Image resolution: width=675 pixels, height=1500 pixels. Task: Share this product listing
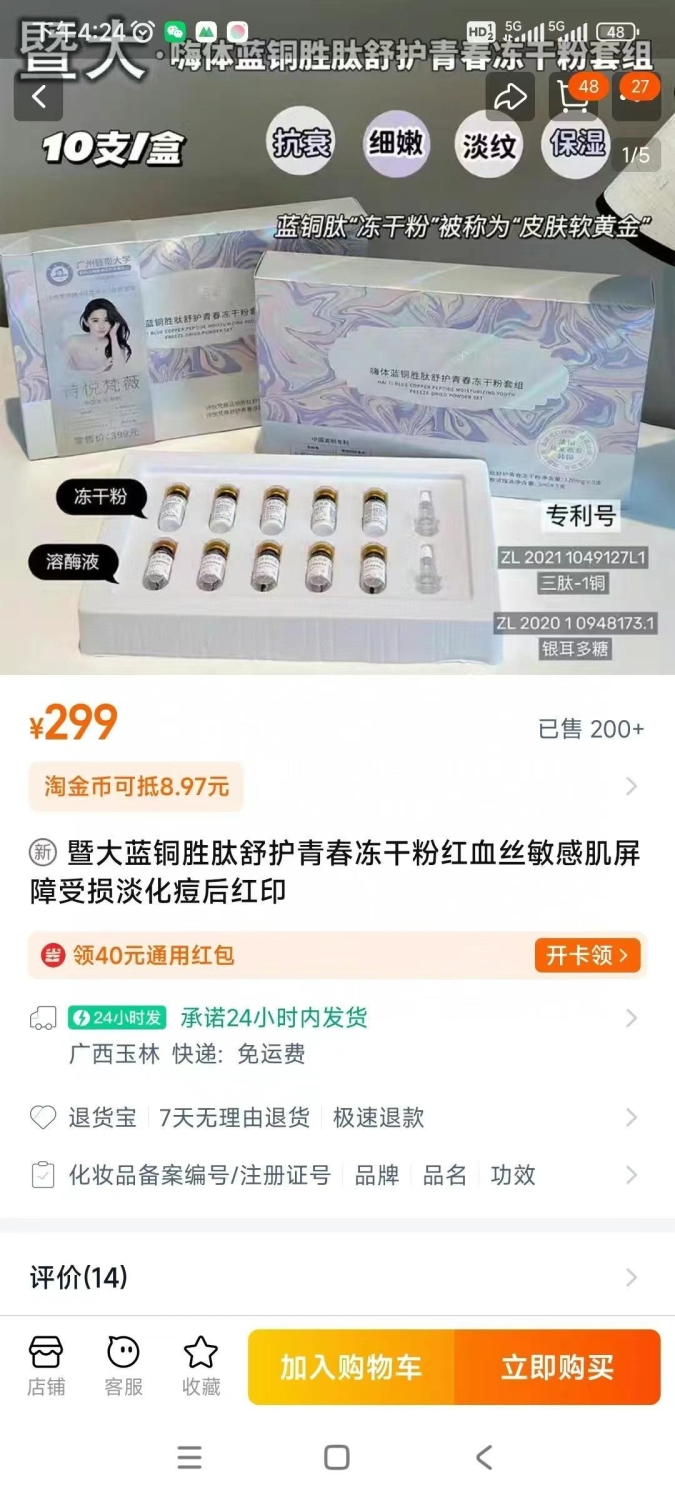pos(510,97)
